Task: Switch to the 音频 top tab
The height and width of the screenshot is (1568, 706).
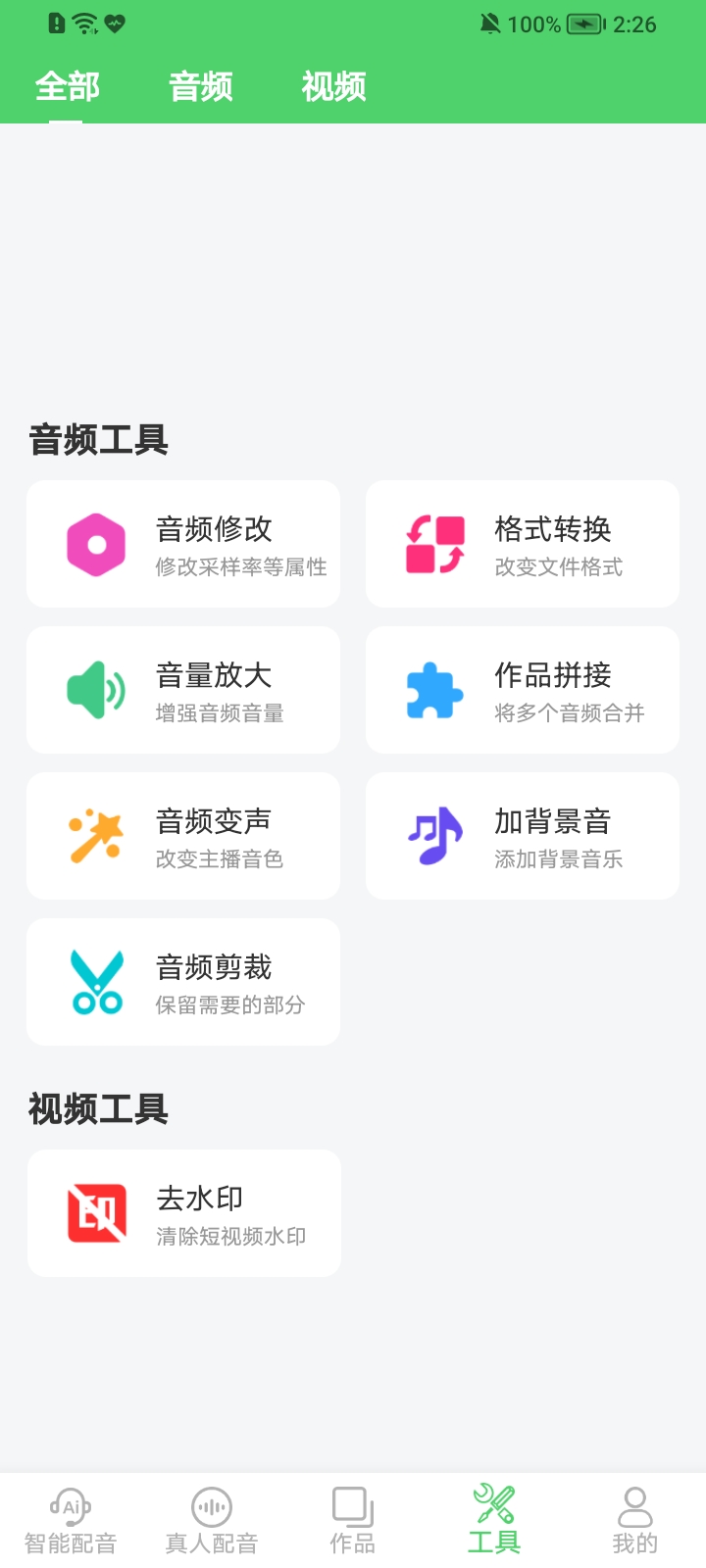Action: pos(200,87)
